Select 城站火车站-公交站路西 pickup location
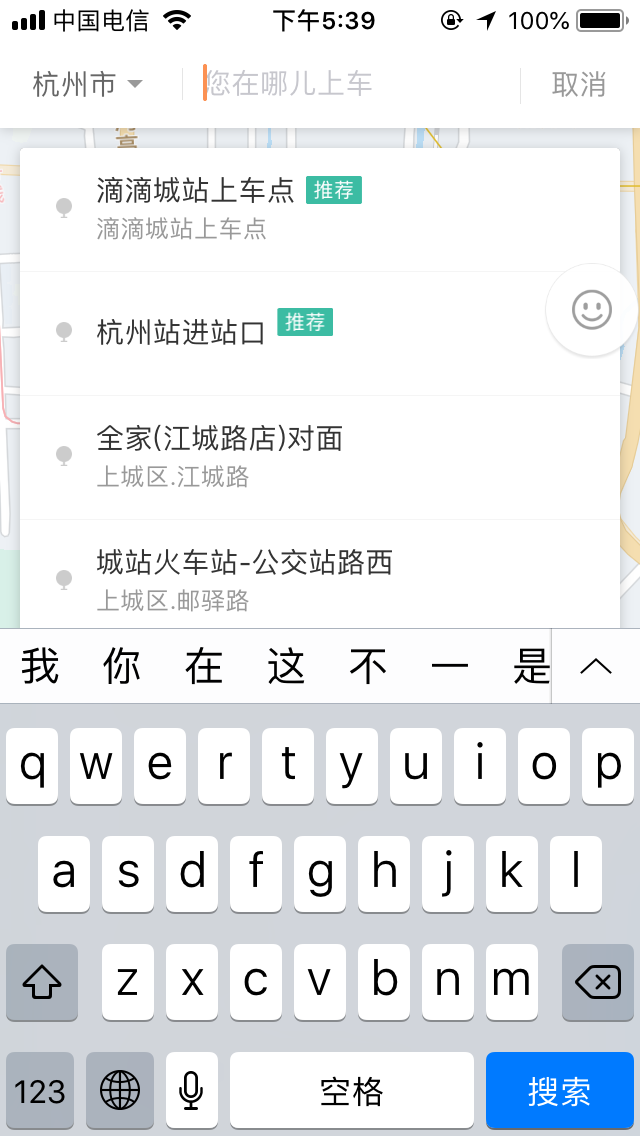This screenshot has height=1136, width=640. coord(320,575)
